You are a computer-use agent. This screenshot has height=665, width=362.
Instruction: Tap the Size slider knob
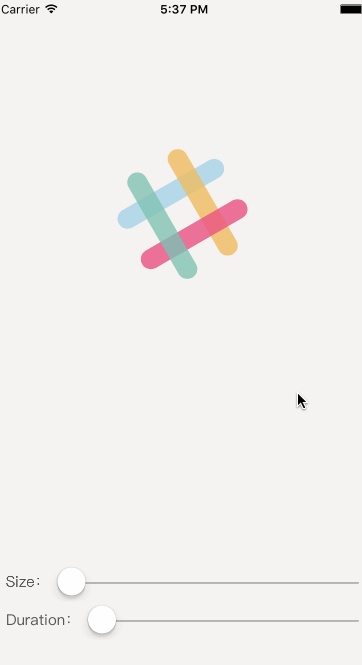click(71, 581)
